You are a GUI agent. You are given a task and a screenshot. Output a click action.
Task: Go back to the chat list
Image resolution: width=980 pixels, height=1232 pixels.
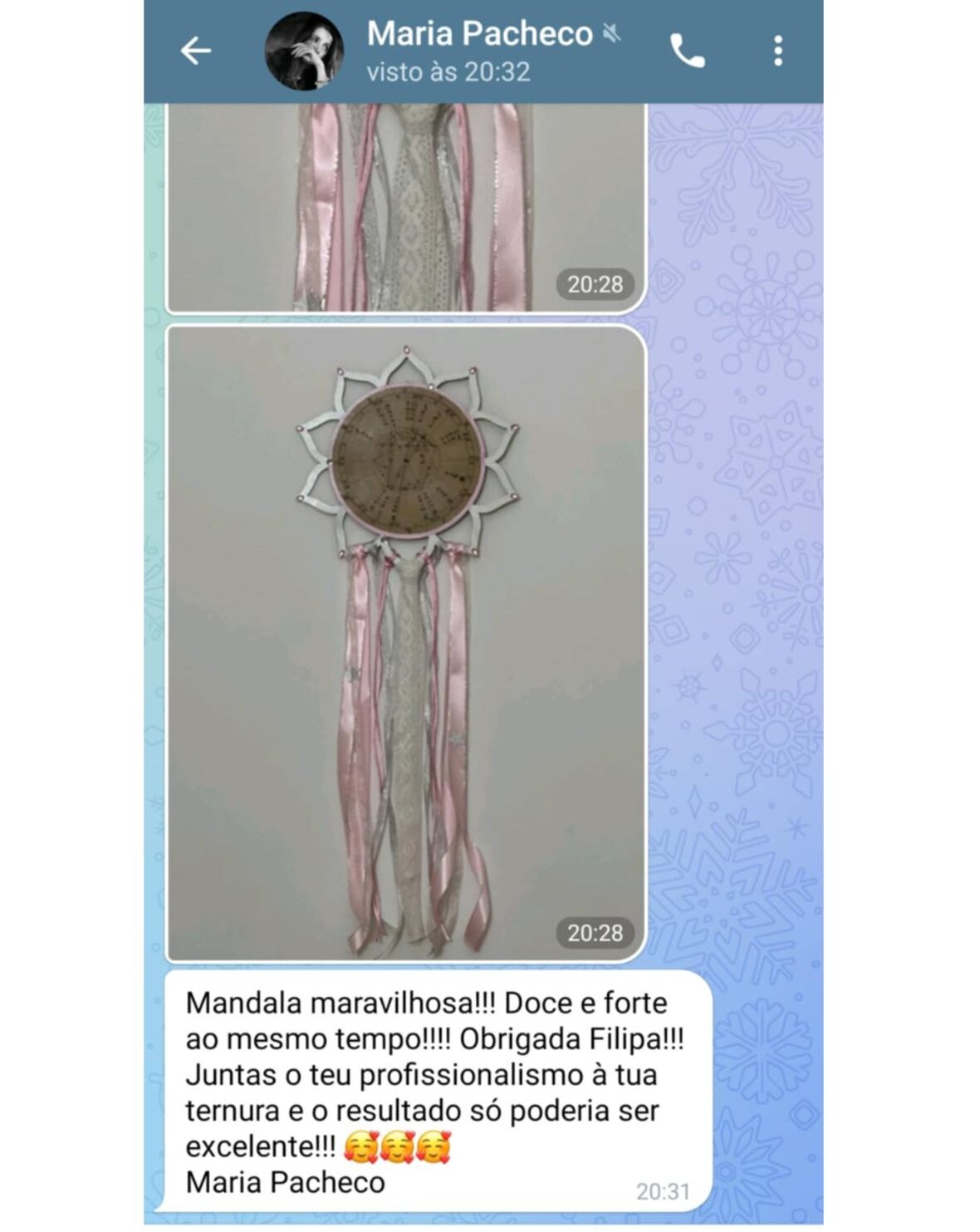196,52
